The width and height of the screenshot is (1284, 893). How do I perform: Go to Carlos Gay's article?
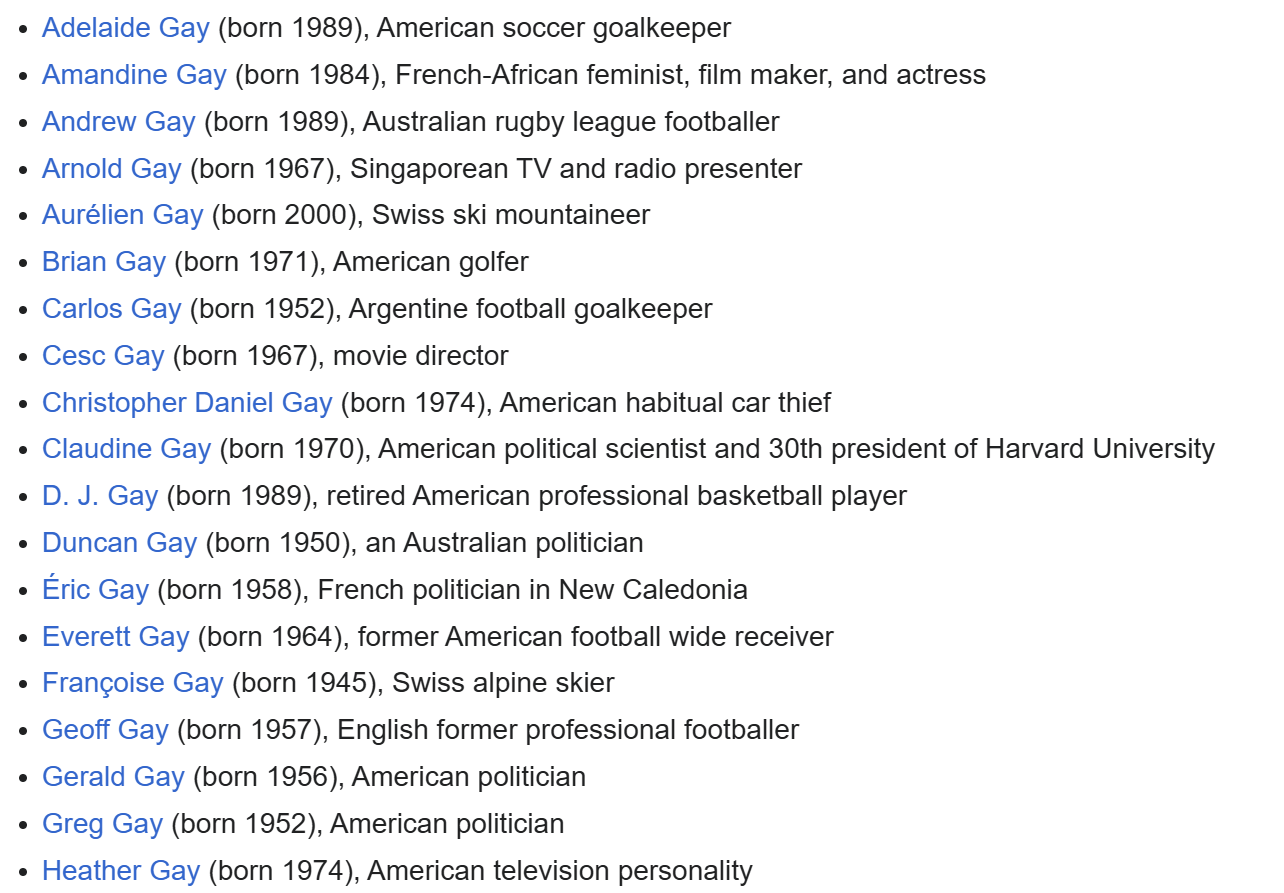pyautogui.click(x=111, y=309)
